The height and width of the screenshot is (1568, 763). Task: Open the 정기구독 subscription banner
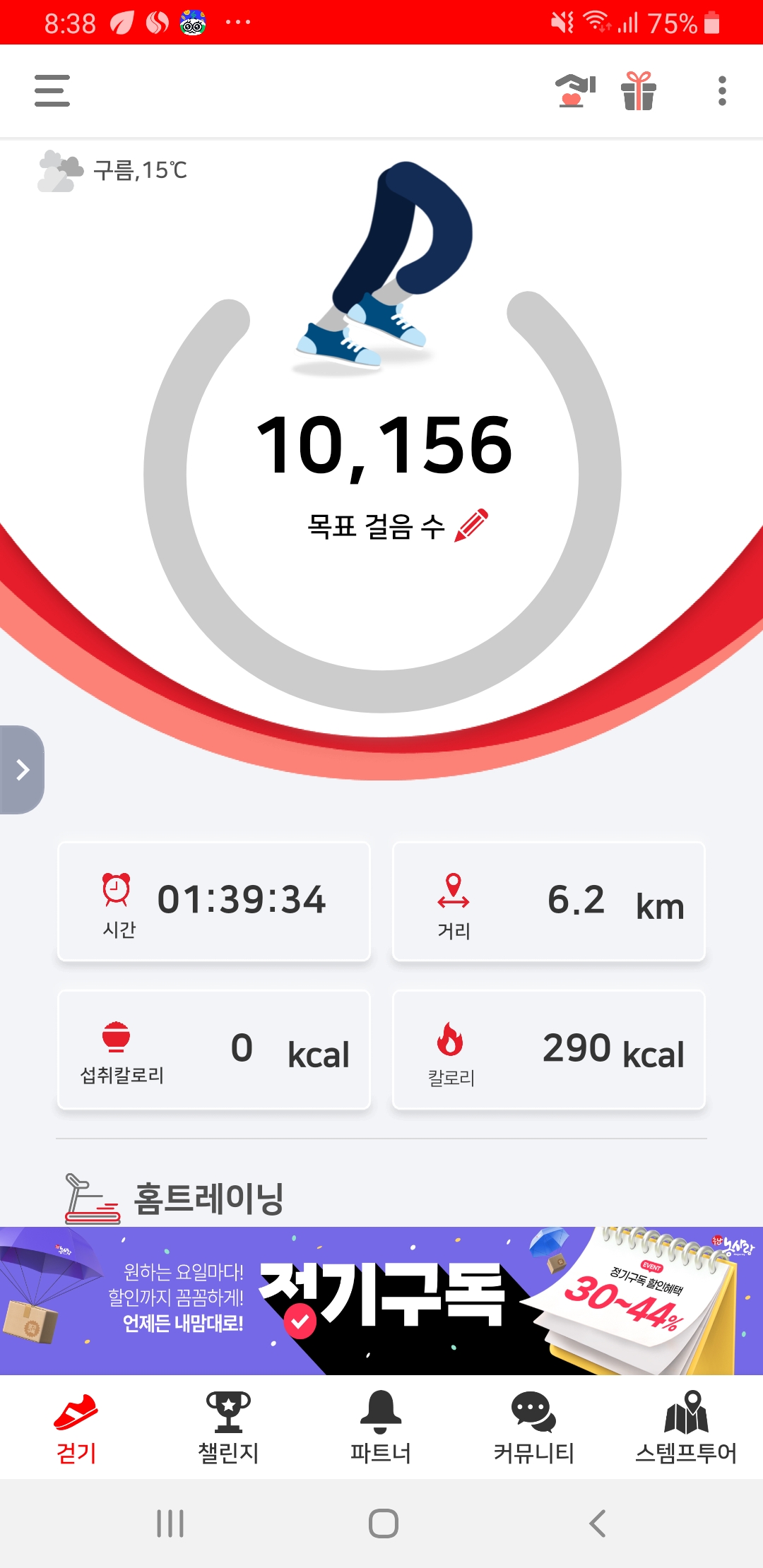[x=381, y=1301]
